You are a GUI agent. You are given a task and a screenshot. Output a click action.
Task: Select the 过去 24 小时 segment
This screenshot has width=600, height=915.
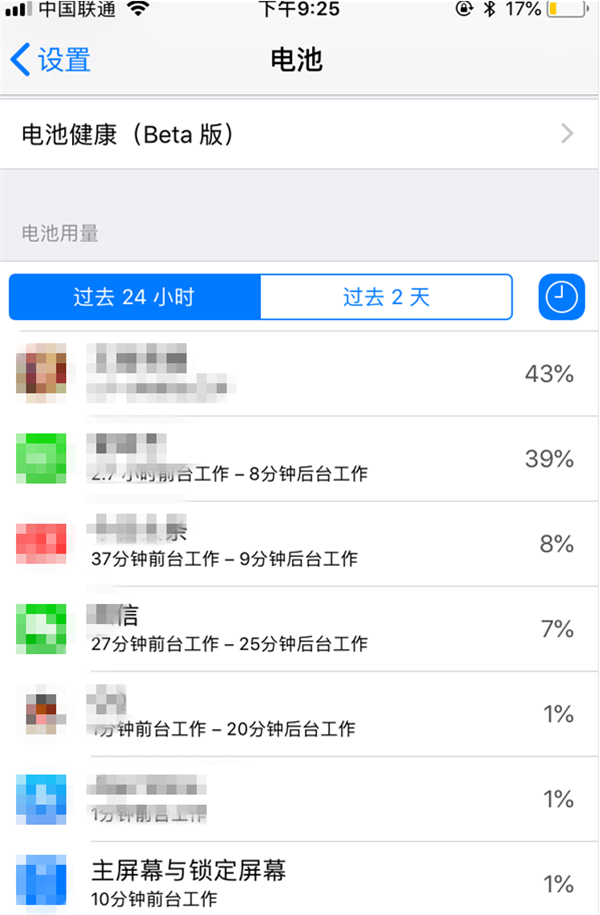point(134,297)
